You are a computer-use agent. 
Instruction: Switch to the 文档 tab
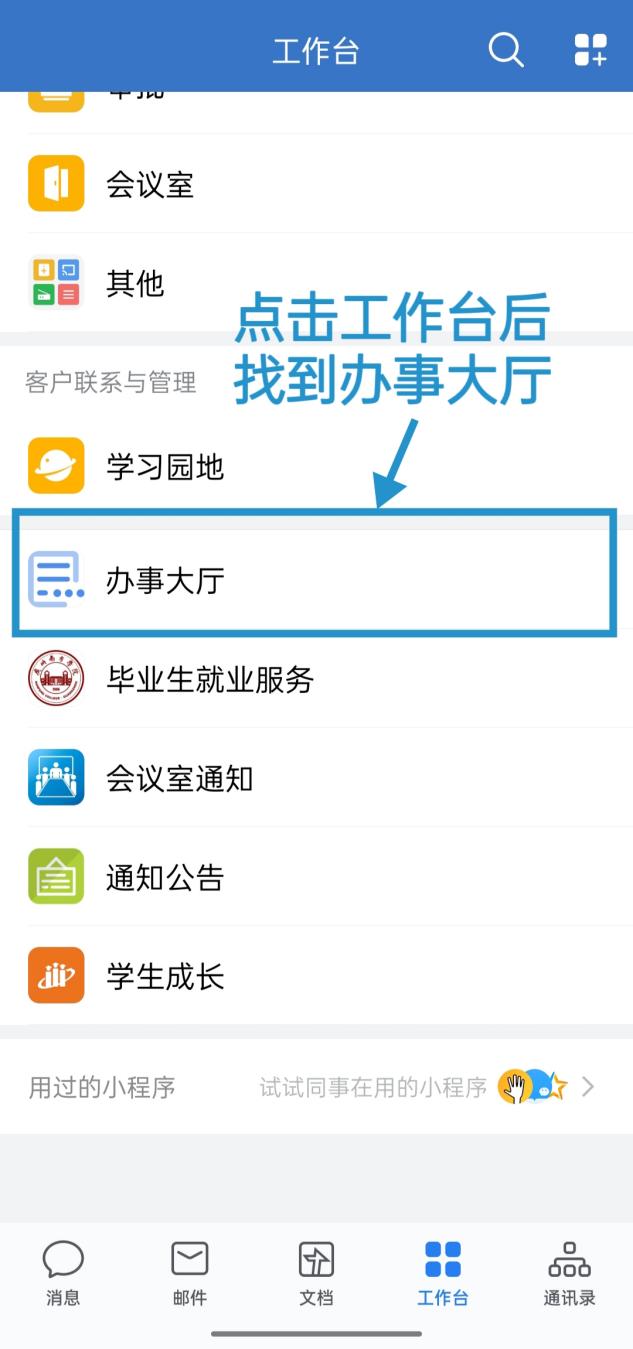[316, 1272]
